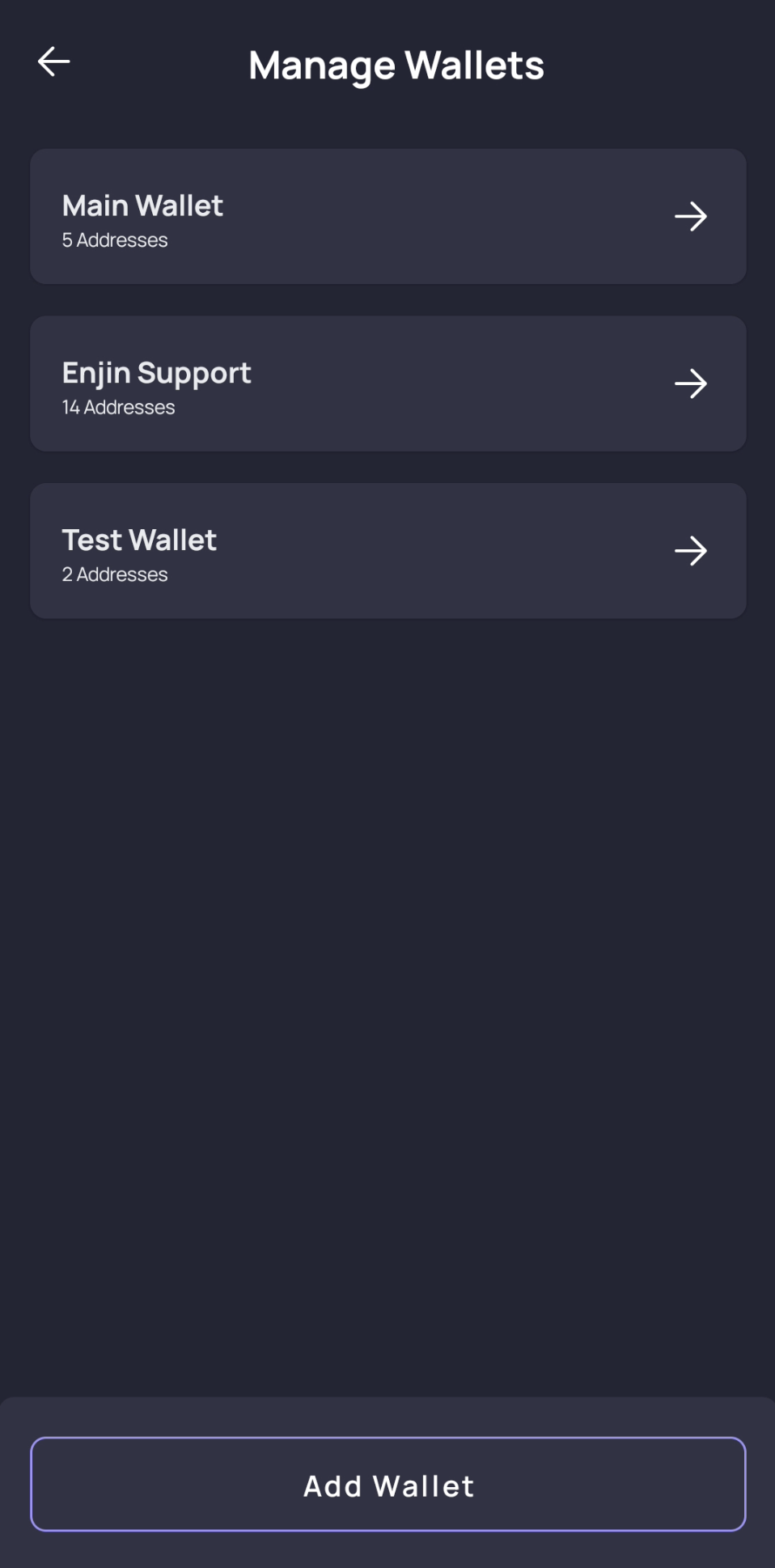Viewport: 775px width, 1568px height.
Task: Select the Manage Wallets title
Action: coord(396,65)
